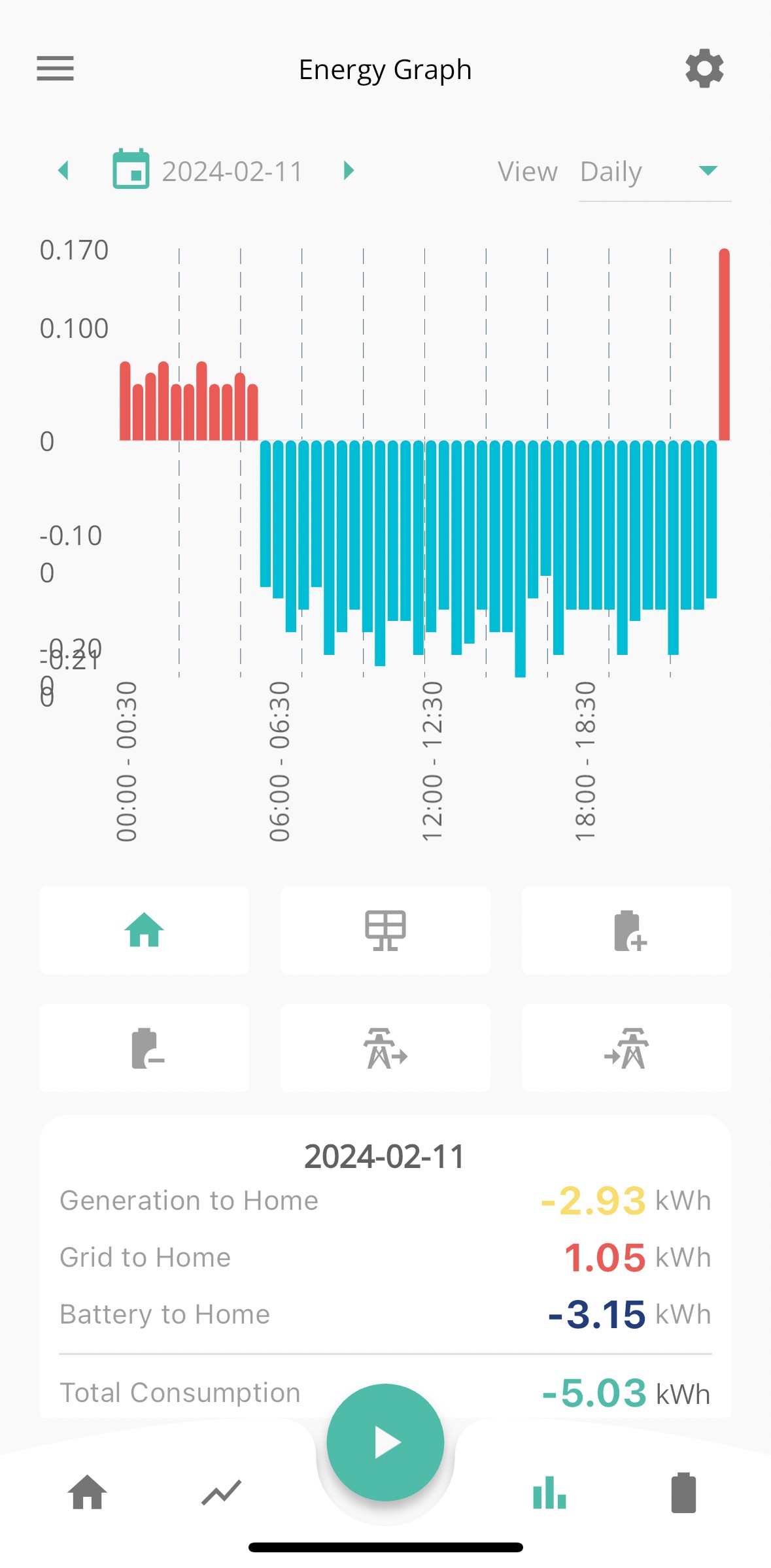Switch to the battery tab
The width and height of the screenshot is (771, 1568).
click(683, 1492)
